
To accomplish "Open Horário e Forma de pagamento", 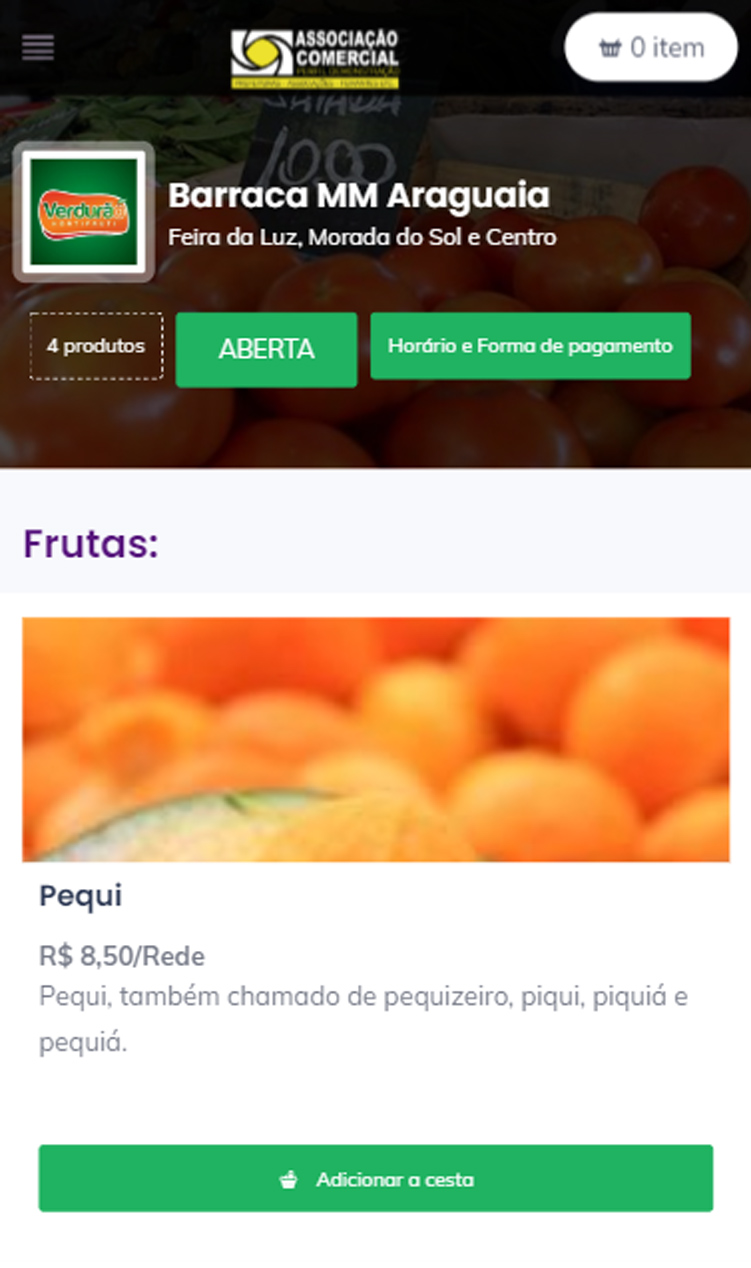I will pos(530,346).
